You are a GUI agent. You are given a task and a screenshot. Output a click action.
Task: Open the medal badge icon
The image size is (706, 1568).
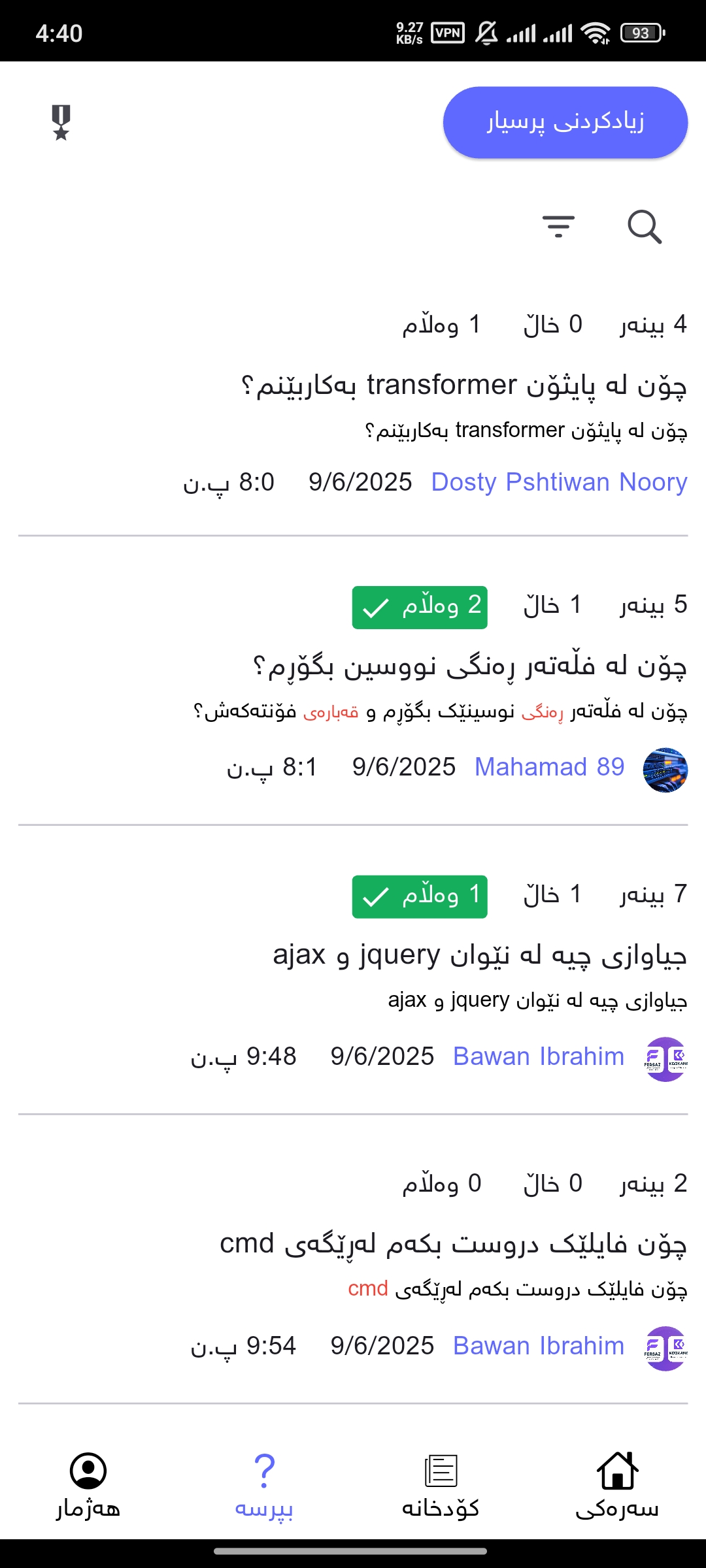pos(61,122)
